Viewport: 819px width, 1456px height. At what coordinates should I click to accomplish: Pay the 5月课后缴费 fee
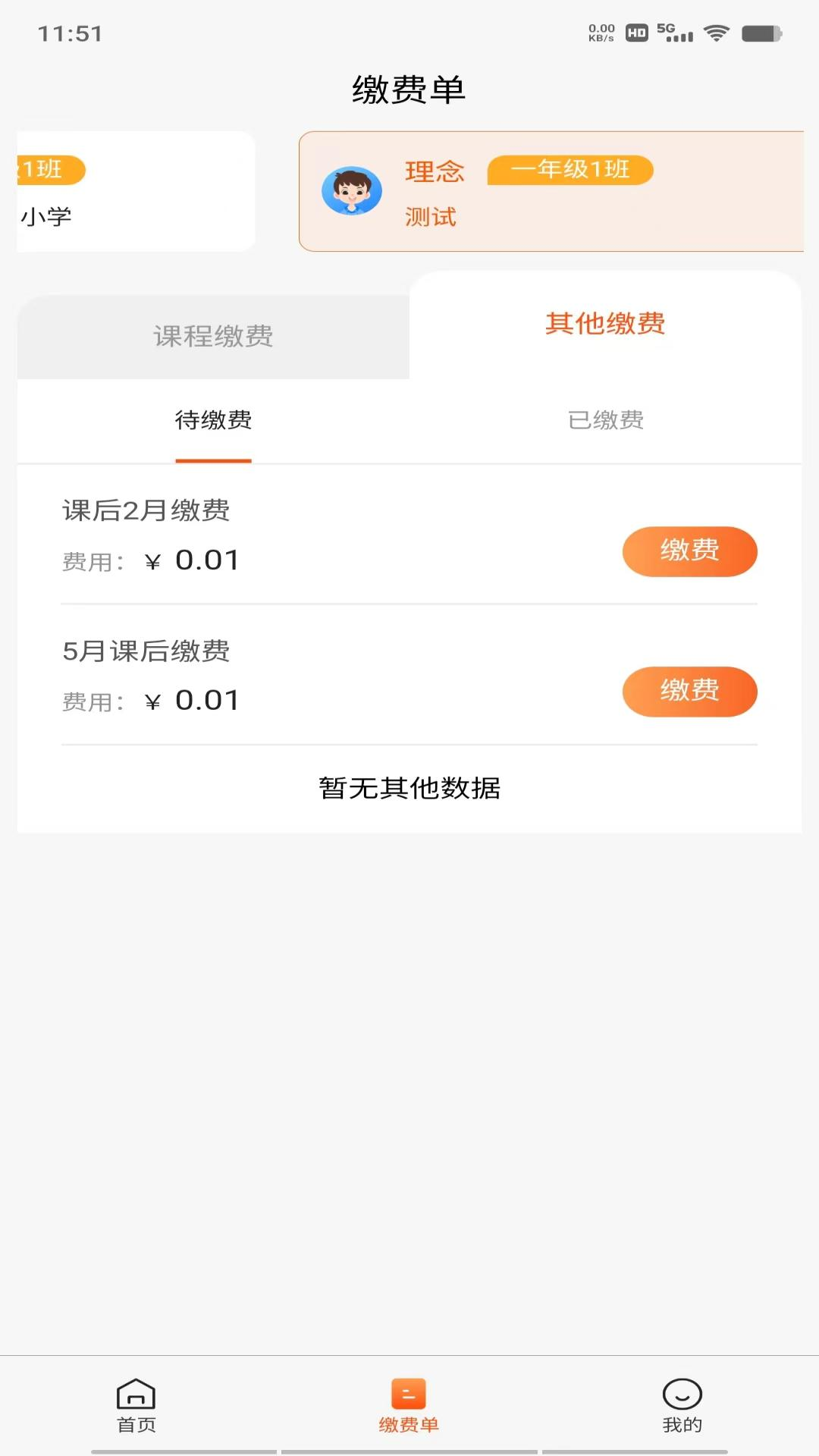point(690,692)
